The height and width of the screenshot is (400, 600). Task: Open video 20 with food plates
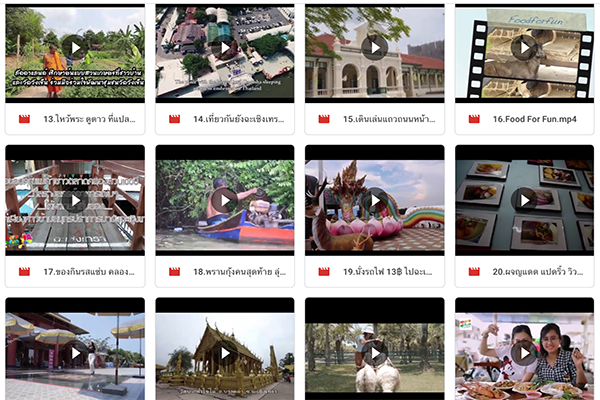click(x=524, y=199)
